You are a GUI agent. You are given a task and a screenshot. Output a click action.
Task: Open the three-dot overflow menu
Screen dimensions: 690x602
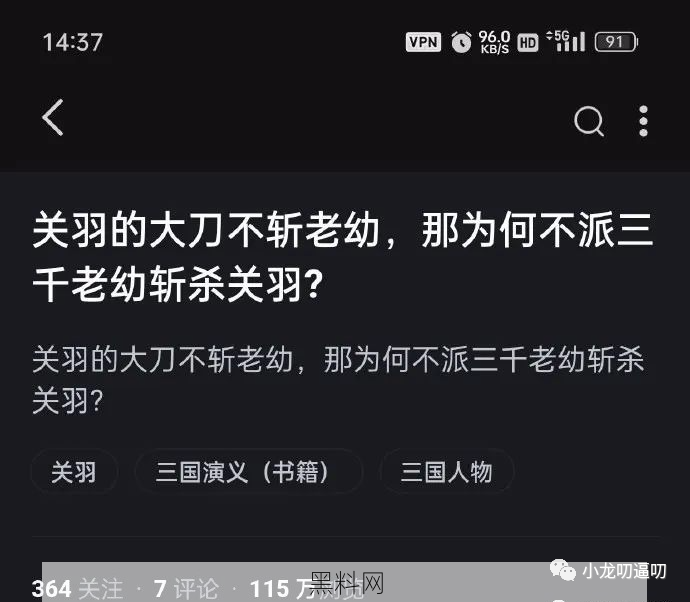coord(643,121)
